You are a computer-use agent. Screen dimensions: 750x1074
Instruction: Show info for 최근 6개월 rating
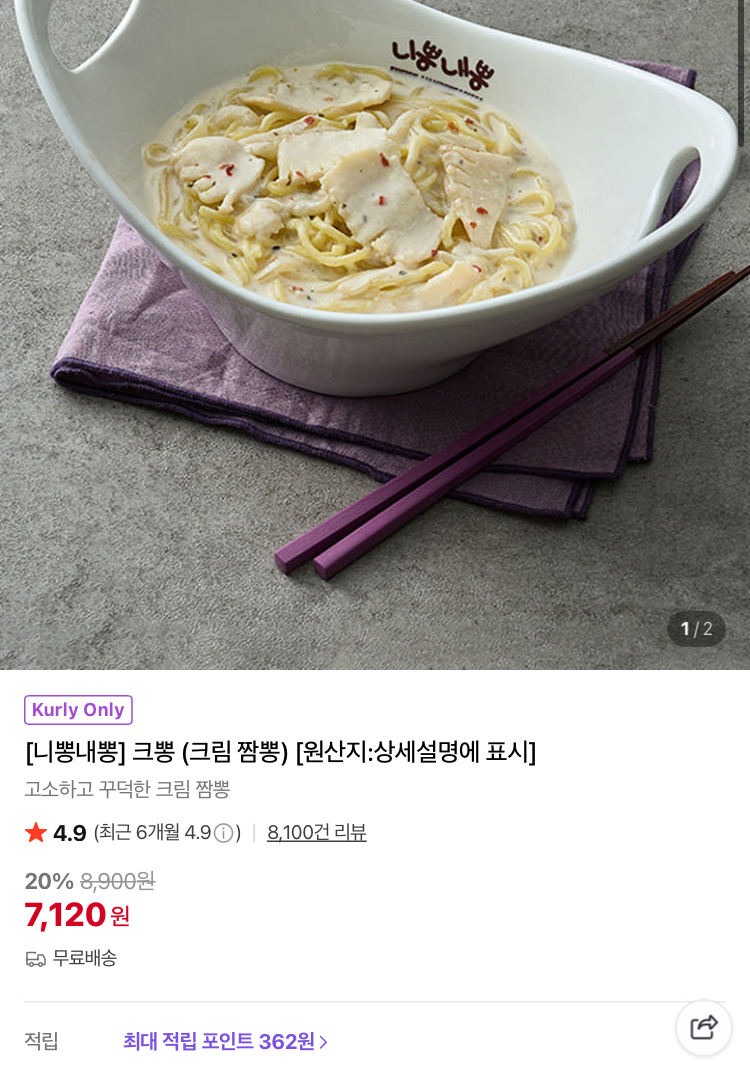click(x=223, y=833)
